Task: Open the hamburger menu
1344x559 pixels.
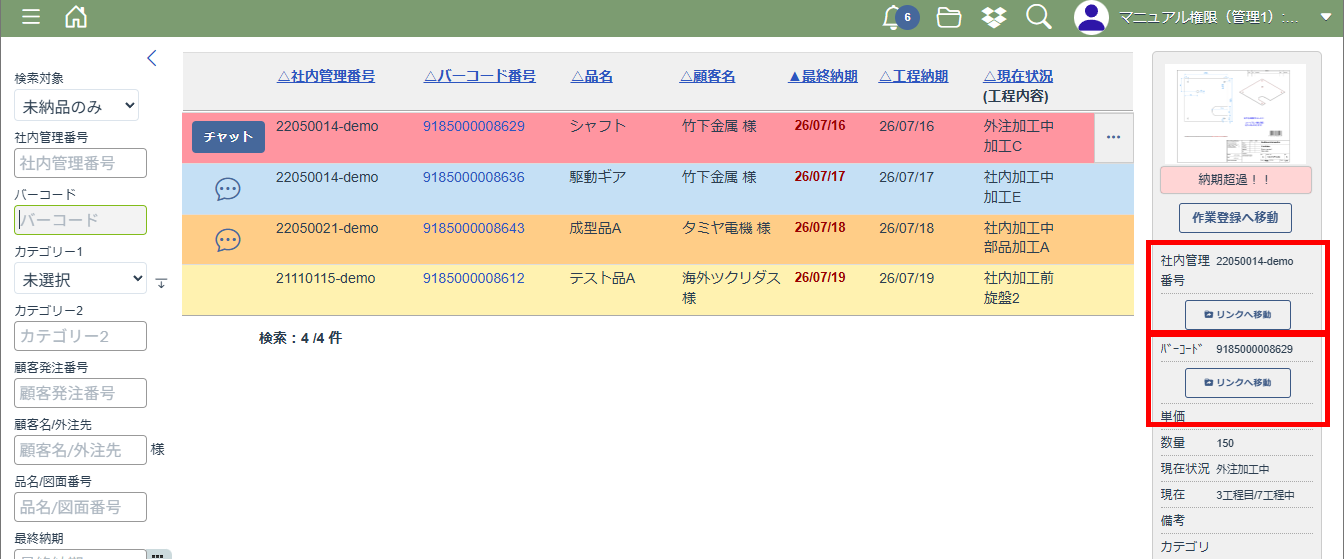Action: tap(31, 17)
